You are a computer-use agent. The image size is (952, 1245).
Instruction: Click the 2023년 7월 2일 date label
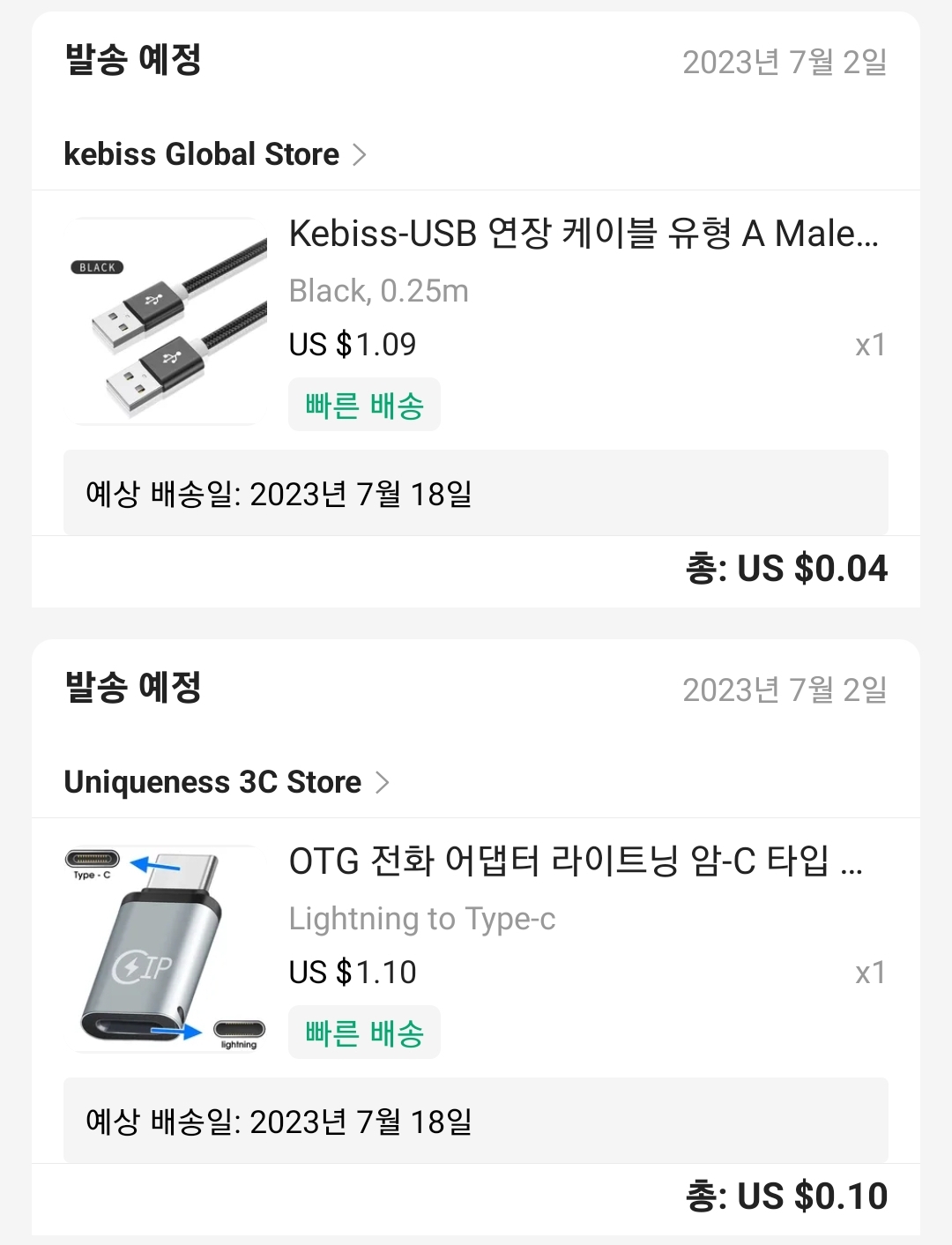coord(784,62)
